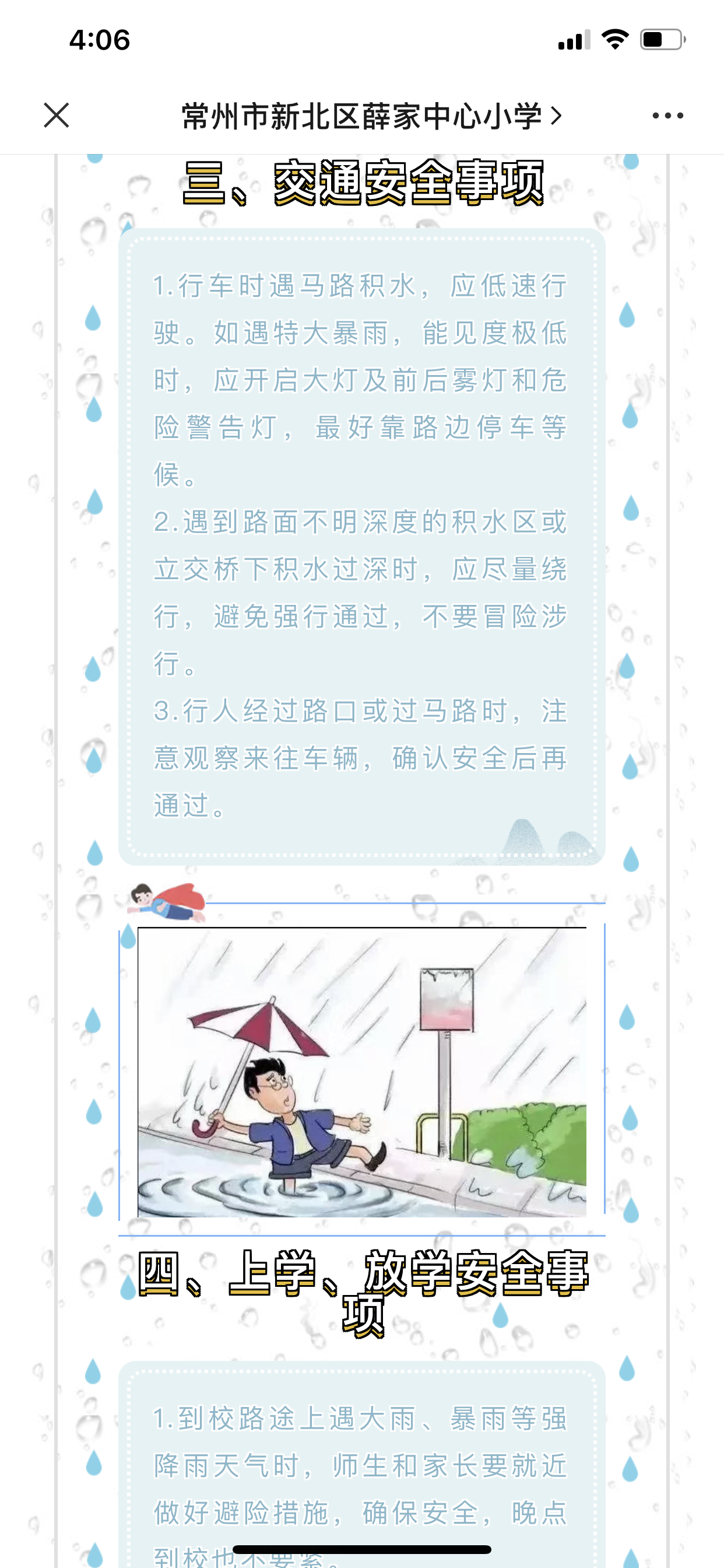Close the article page

pyautogui.click(x=57, y=115)
